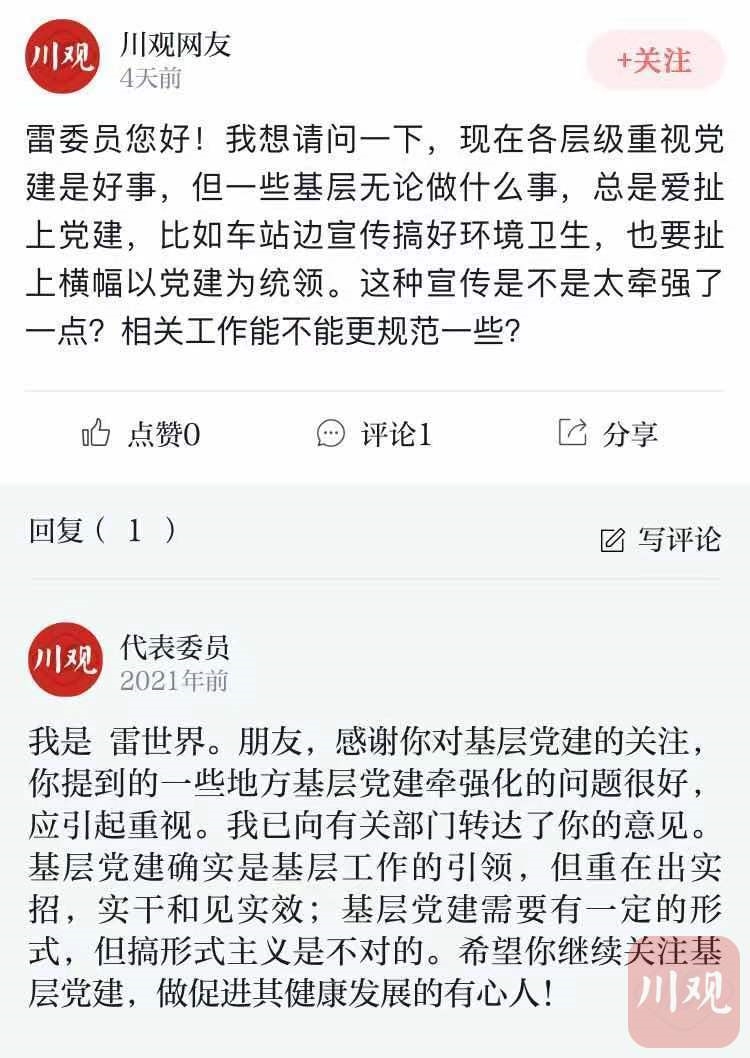Screen dimensions: 750x1058
Task: Like this post (点赞)
Action: coord(140,434)
